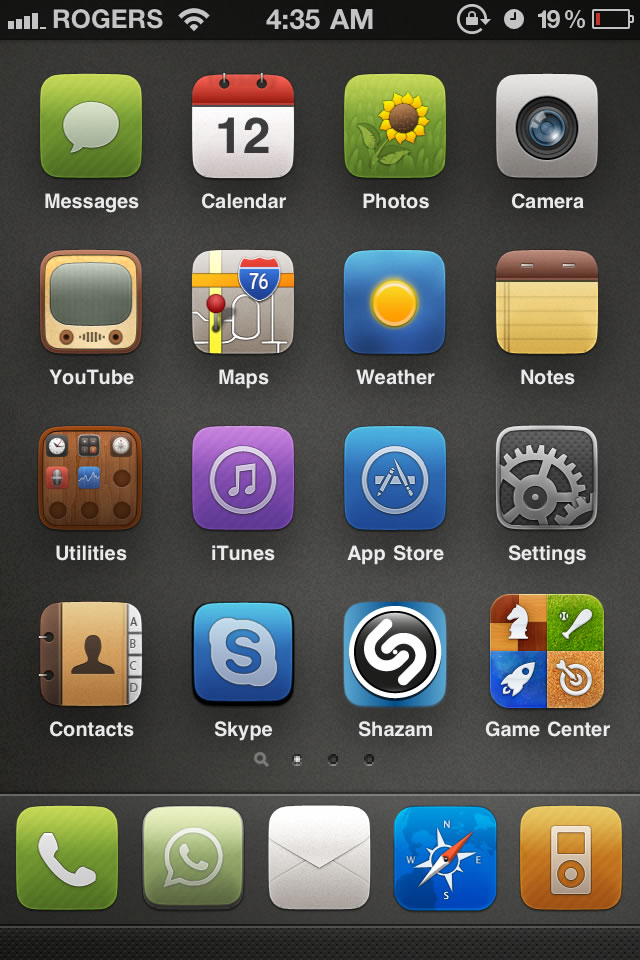Screen dimensions: 640x960
Task: Open the Settings app
Action: click(x=547, y=479)
